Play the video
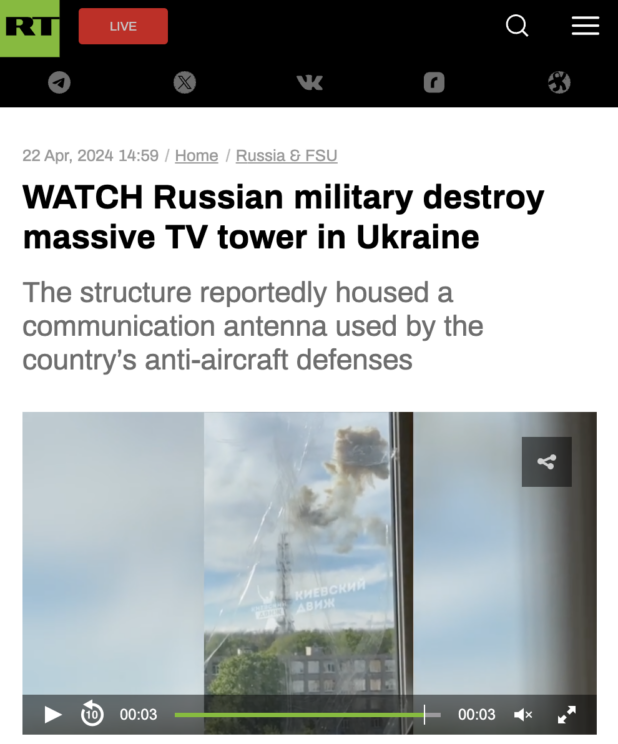Image resolution: width=618 pixels, height=744 pixels. tap(53, 714)
